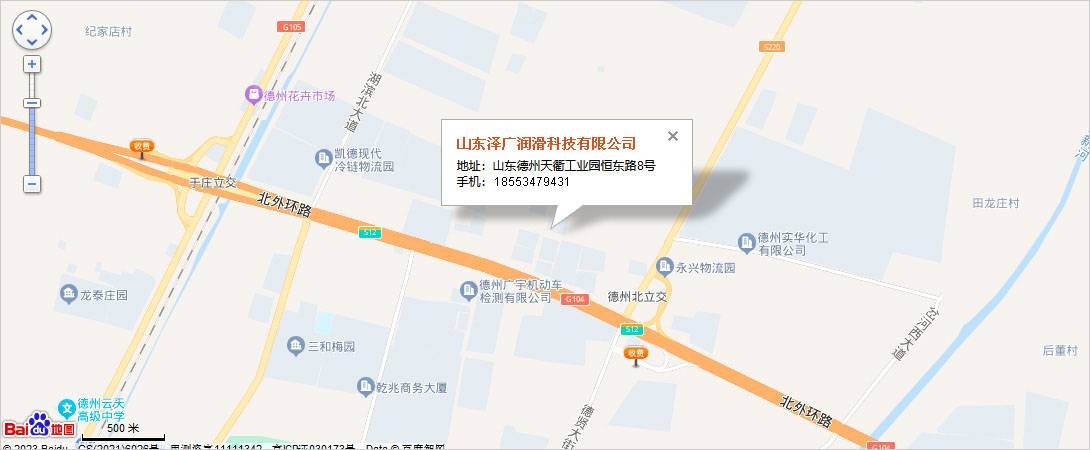Tap the zoom level slider track
The height and width of the screenshot is (450, 1090).
click(x=32, y=140)
